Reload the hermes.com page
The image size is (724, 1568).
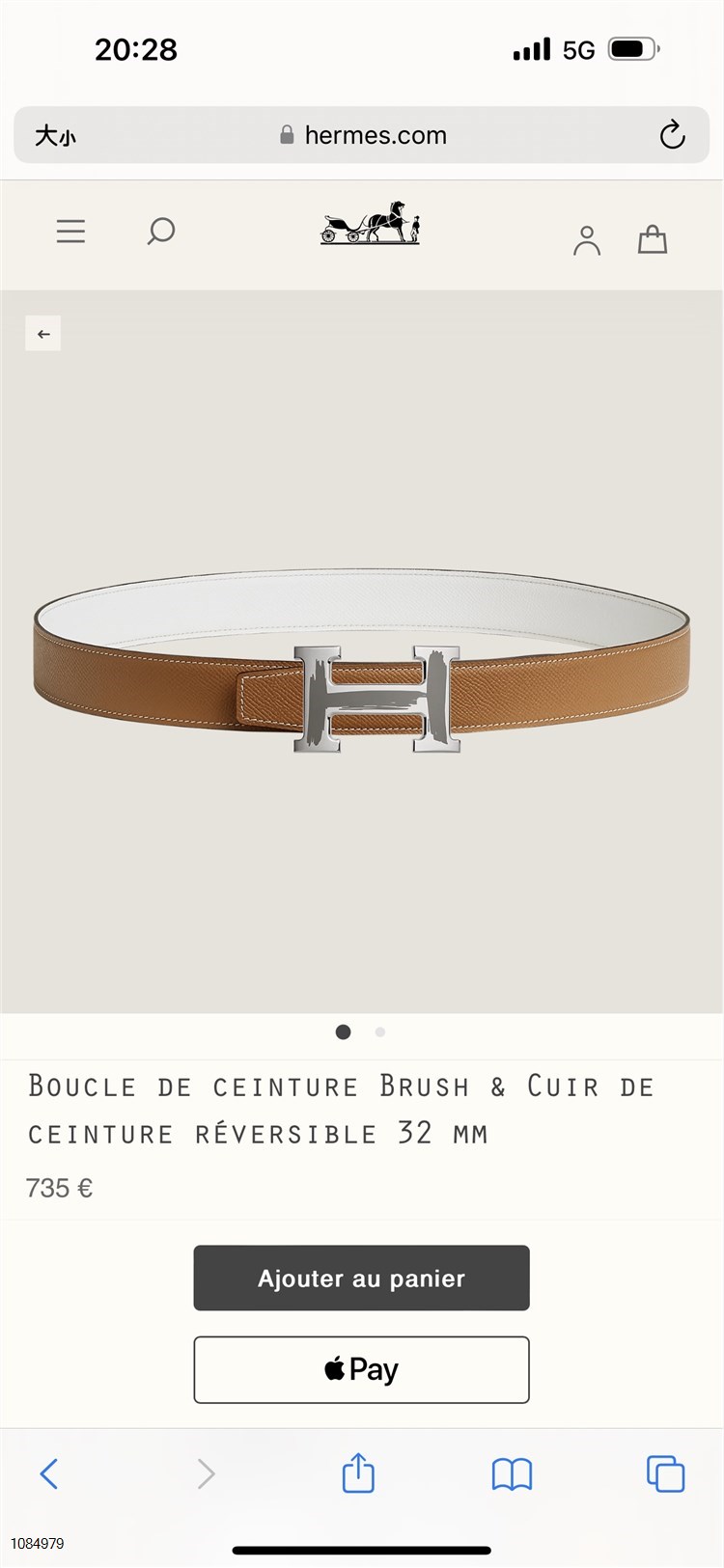672,135
